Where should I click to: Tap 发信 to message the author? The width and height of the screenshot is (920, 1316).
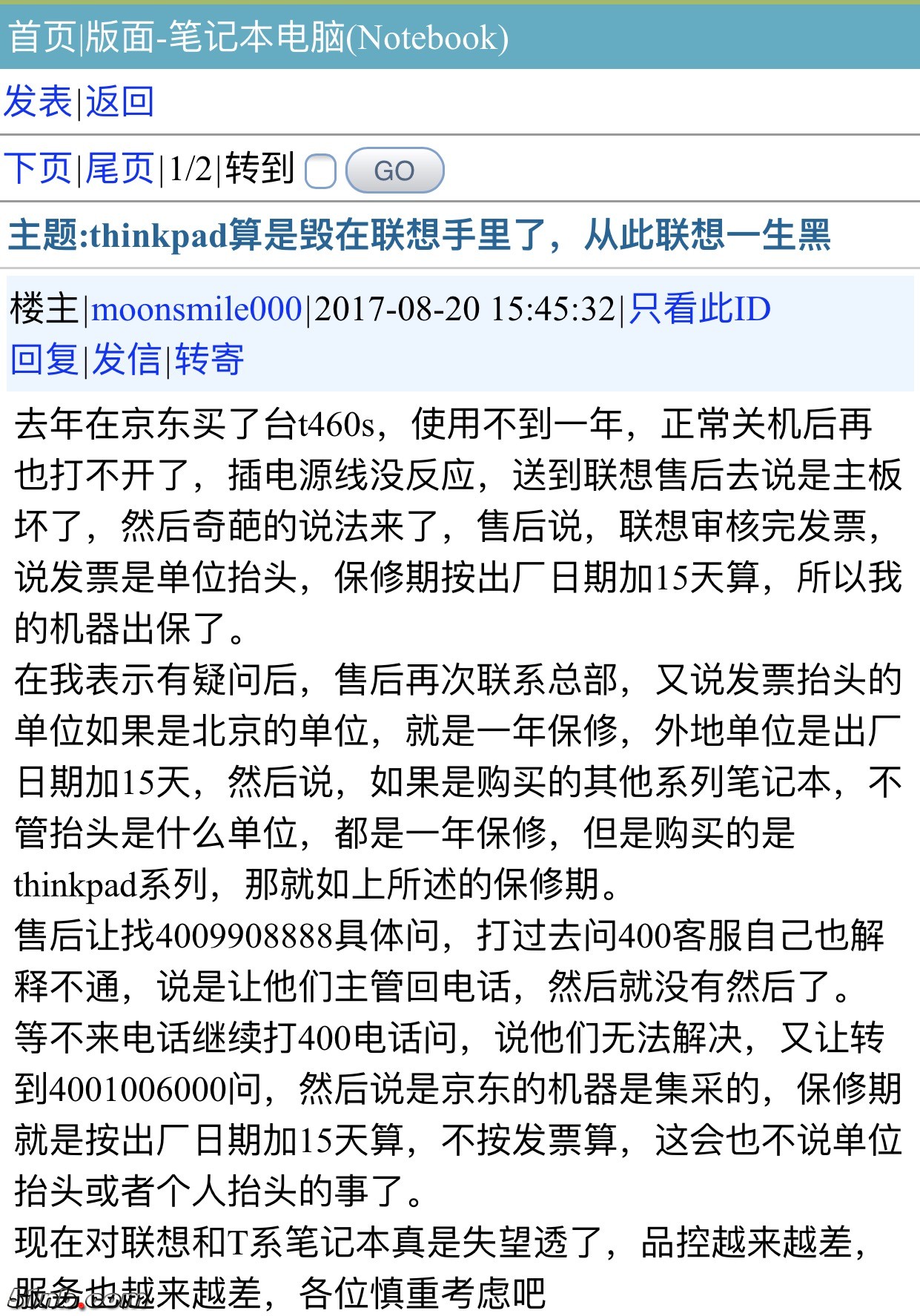point(127,360)
